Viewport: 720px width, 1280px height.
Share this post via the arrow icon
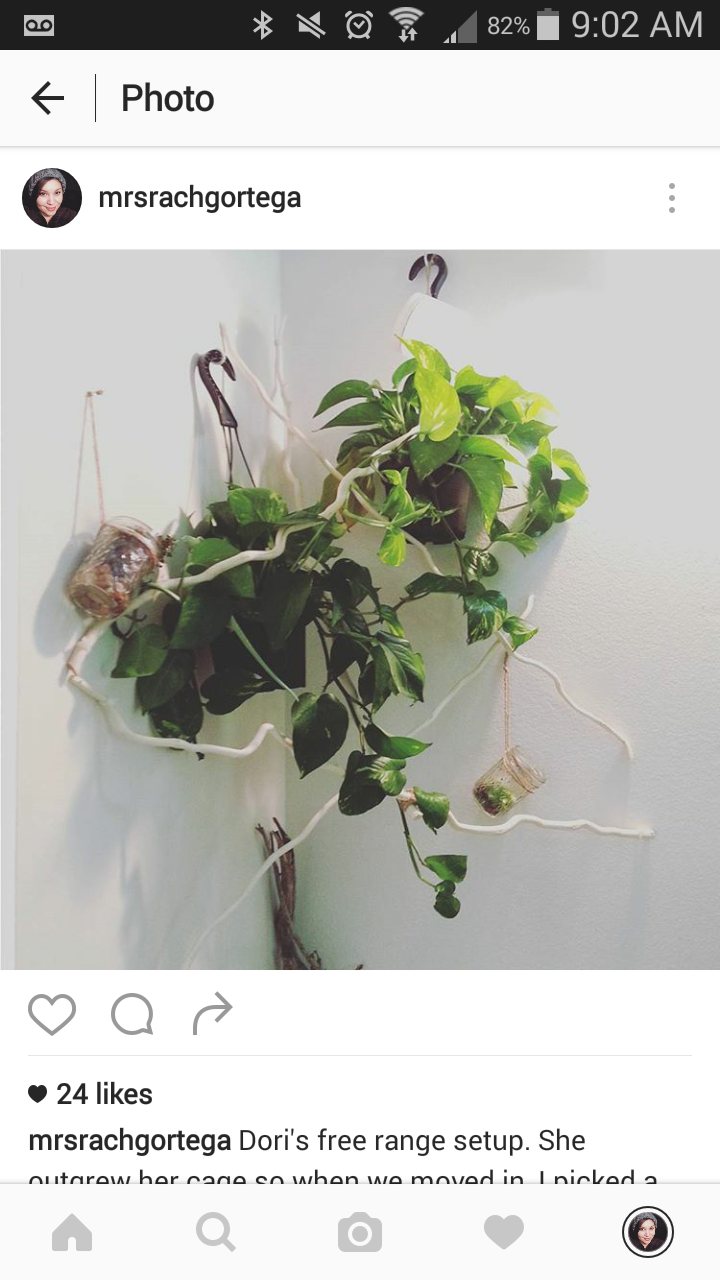(x=212, y=1013)
